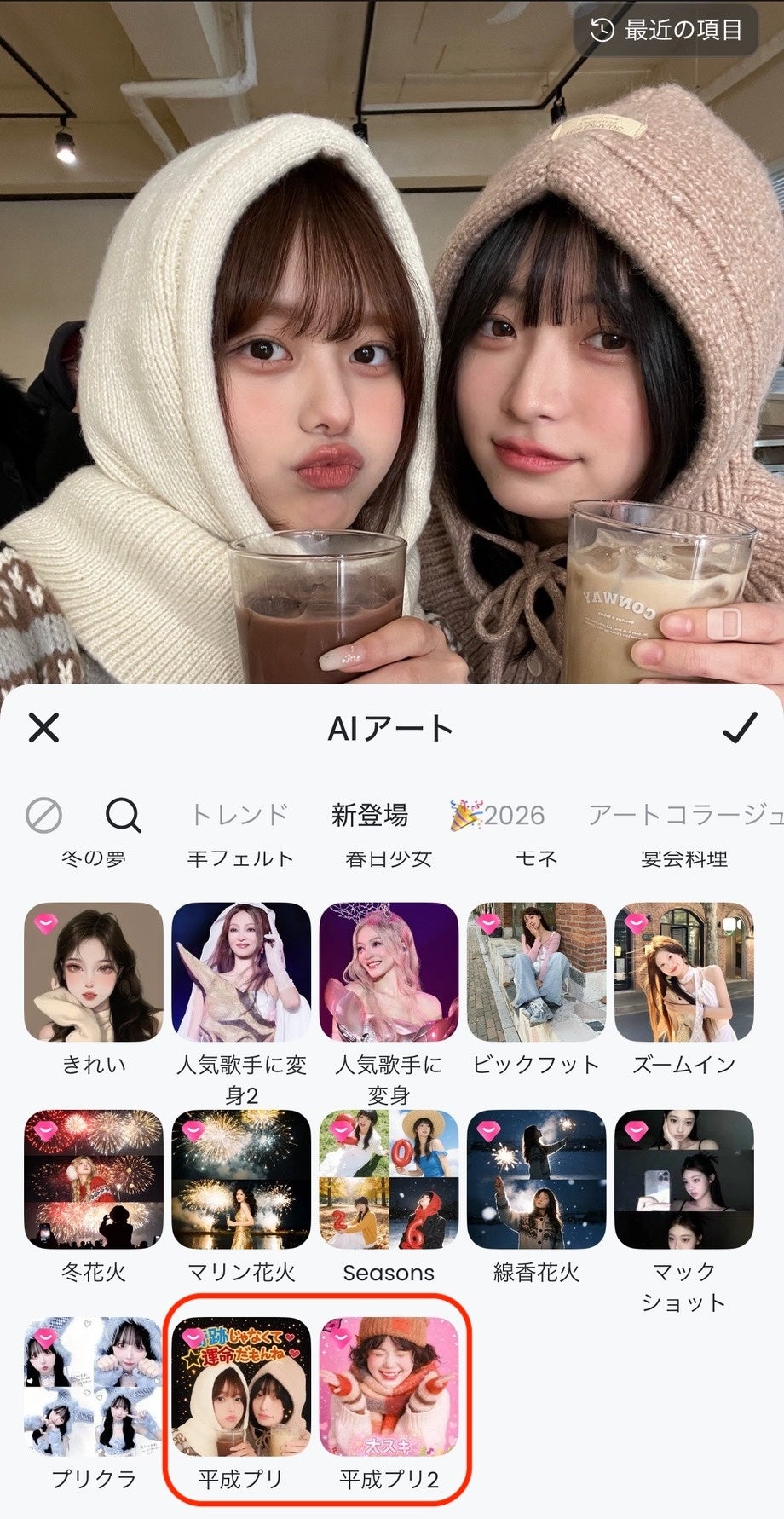The image size is (784, 1519).
Task: Choose the マックショット effect
Action: (683, 1180)
